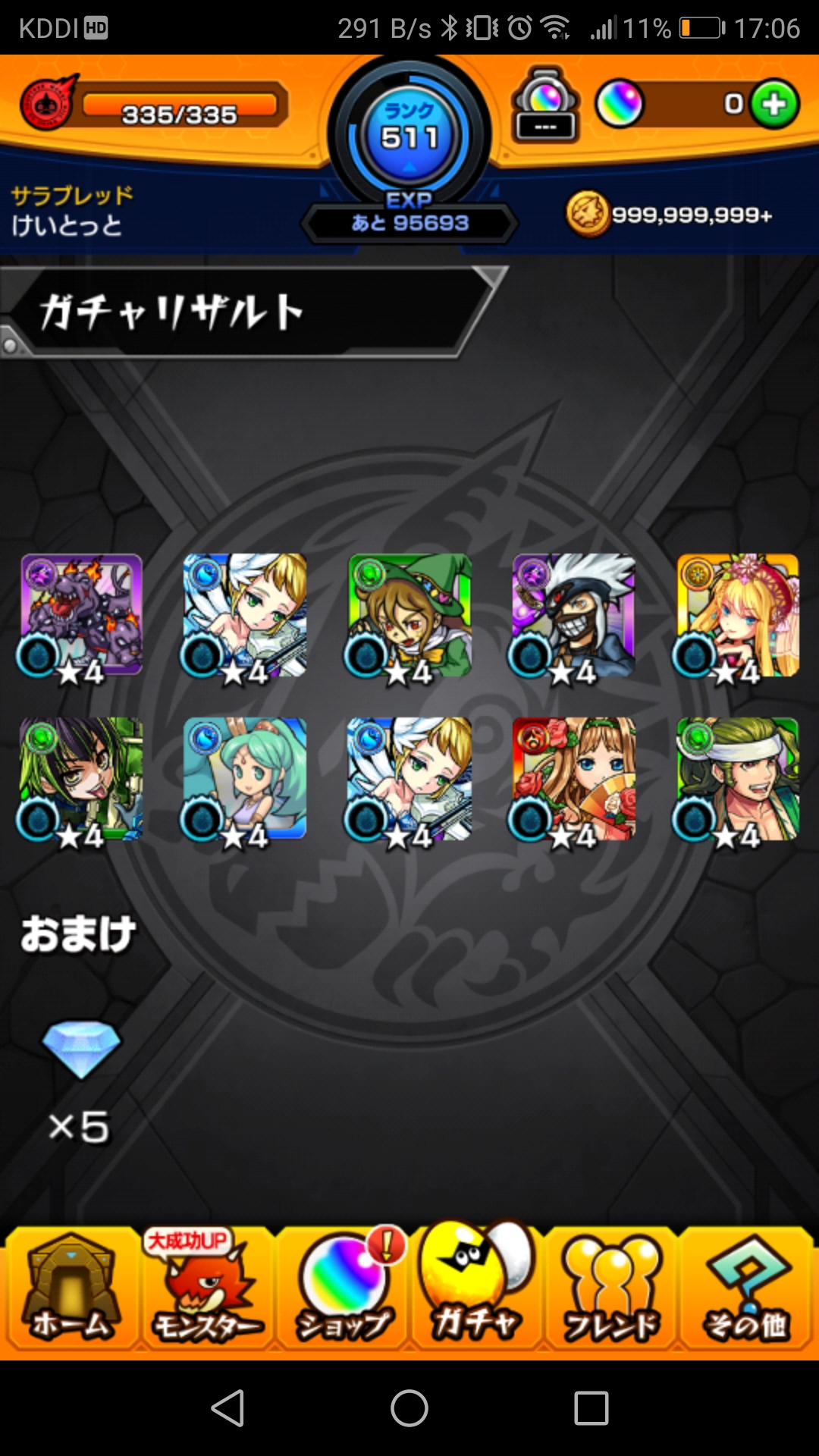Select the green witch-hat monster
The width and height of the screenshot is (819, 1456).
tap(409, 616)
